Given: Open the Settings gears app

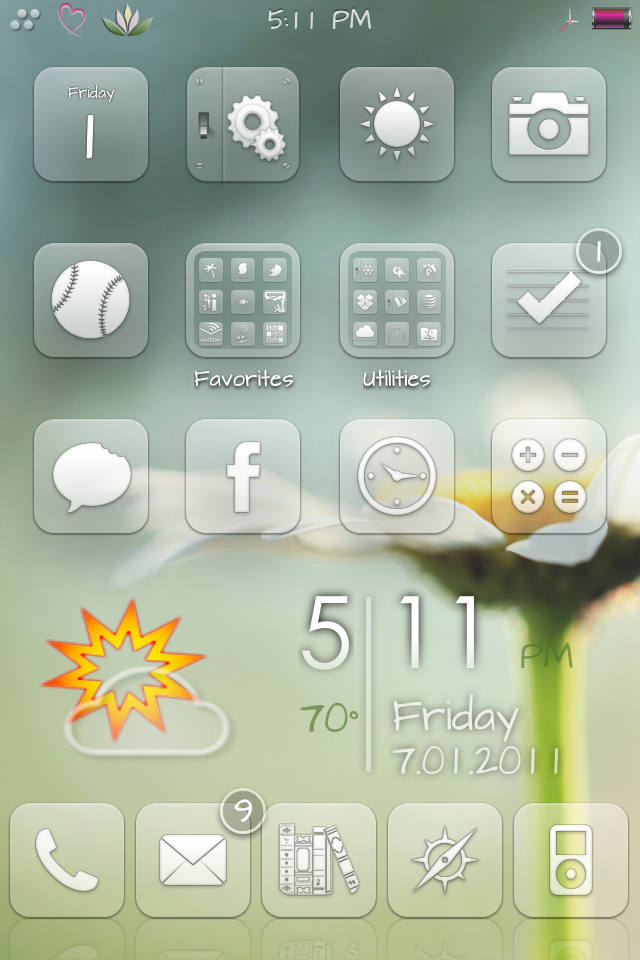Looking at the screenshot, I should pos(243,124).
